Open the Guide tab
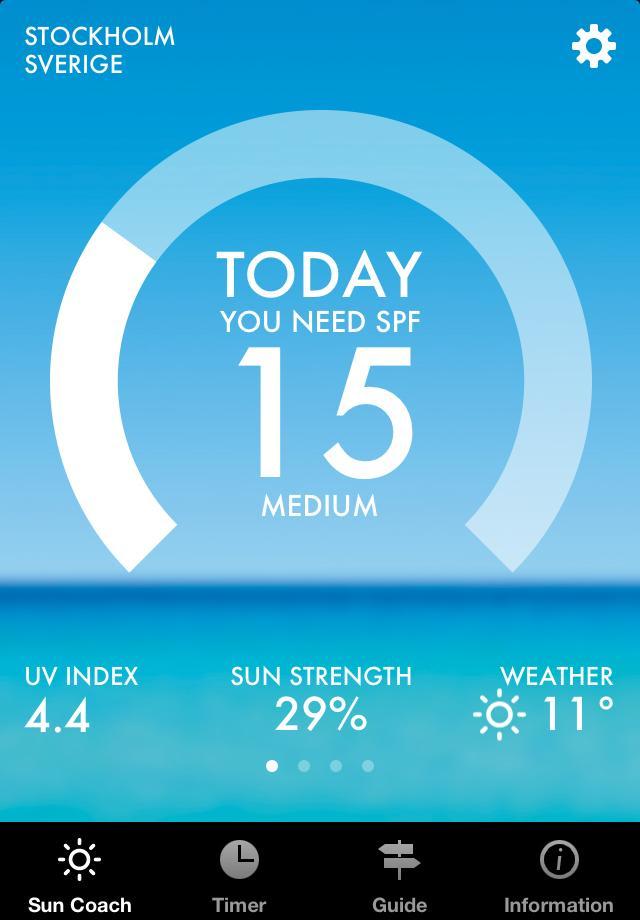This screenshot has height=920, width=640. coord(399,873)
